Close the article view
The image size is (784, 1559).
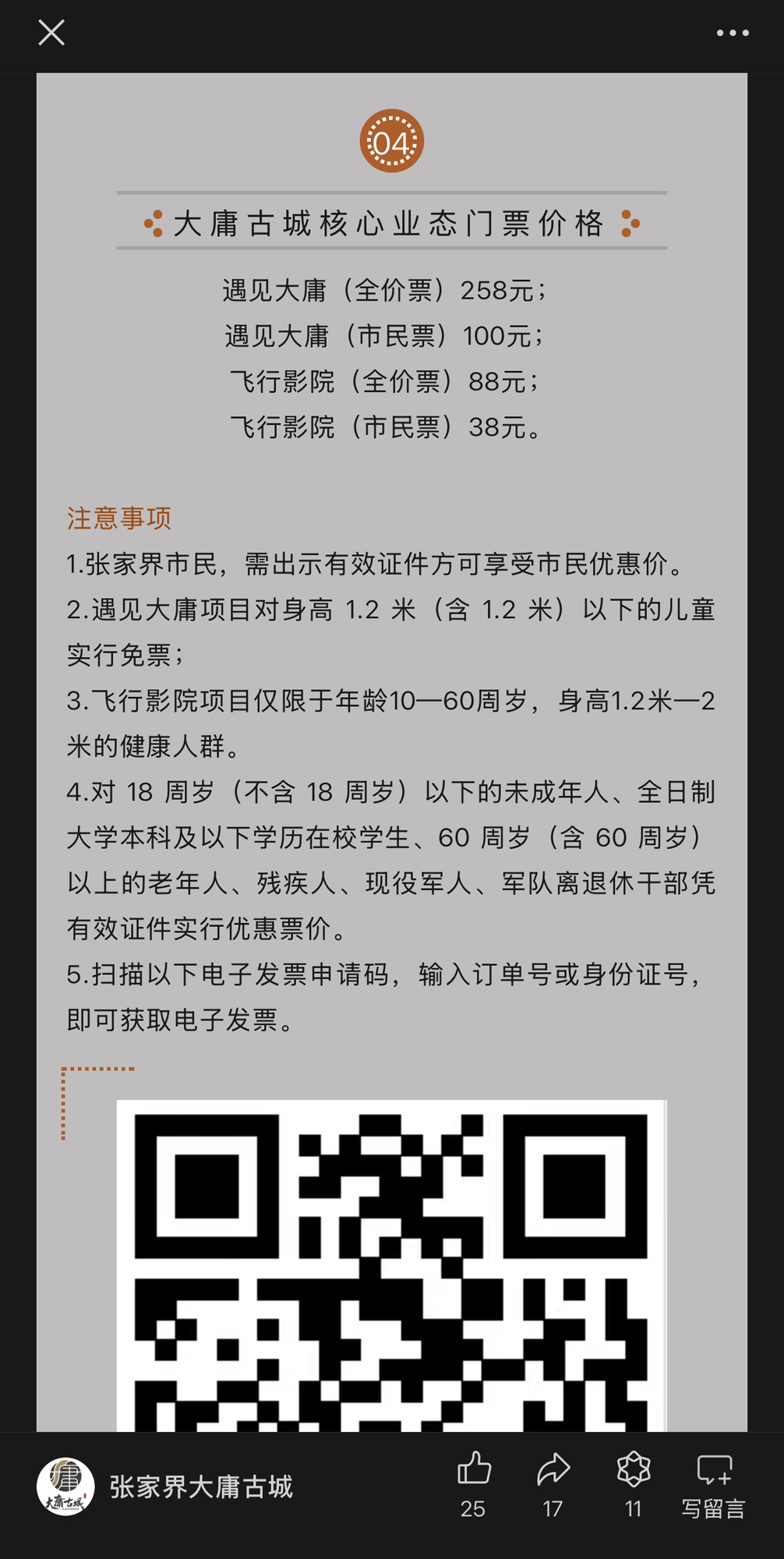pos(51,33)
